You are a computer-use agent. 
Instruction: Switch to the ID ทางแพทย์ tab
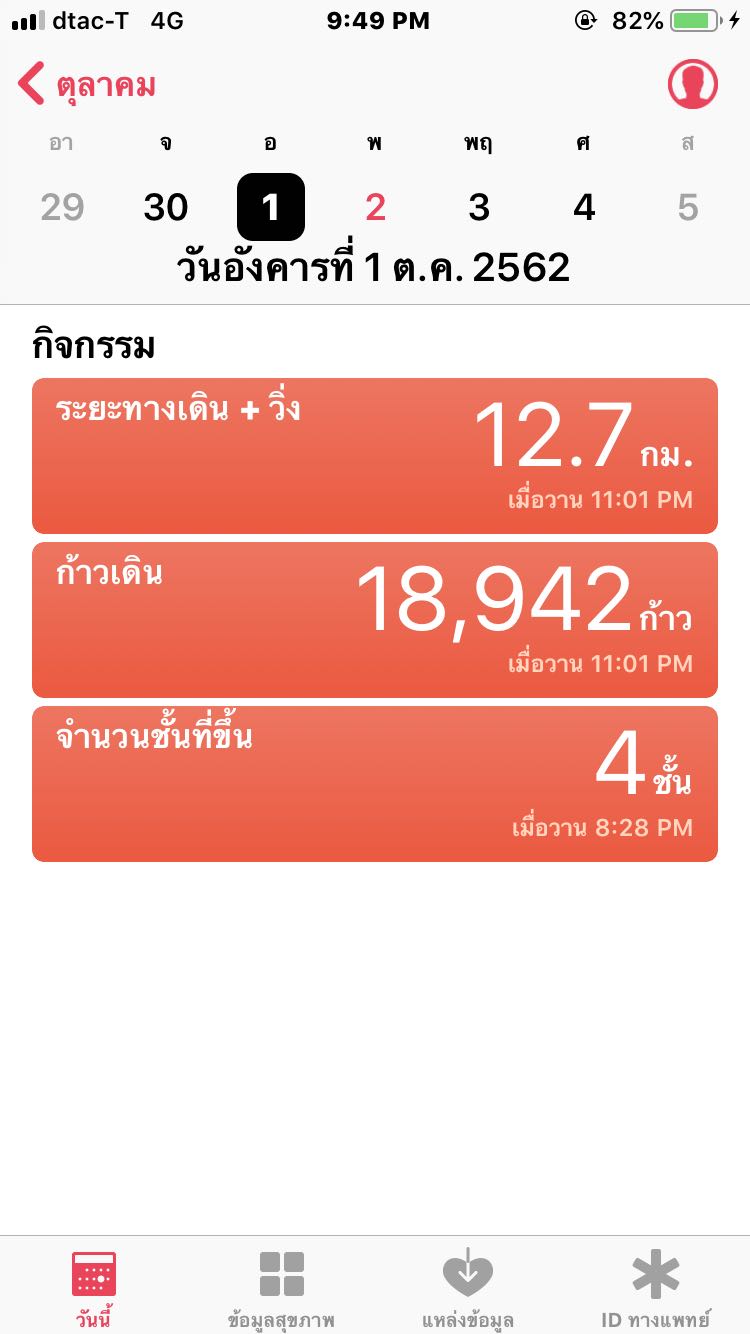(x=656, y=1288)
